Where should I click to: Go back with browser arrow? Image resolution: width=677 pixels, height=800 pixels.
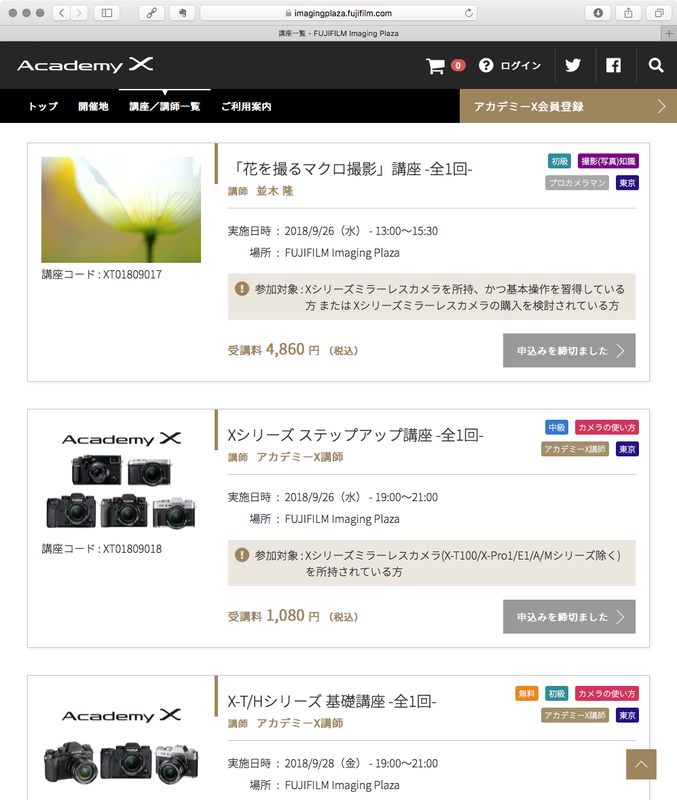tap(61, 13)
